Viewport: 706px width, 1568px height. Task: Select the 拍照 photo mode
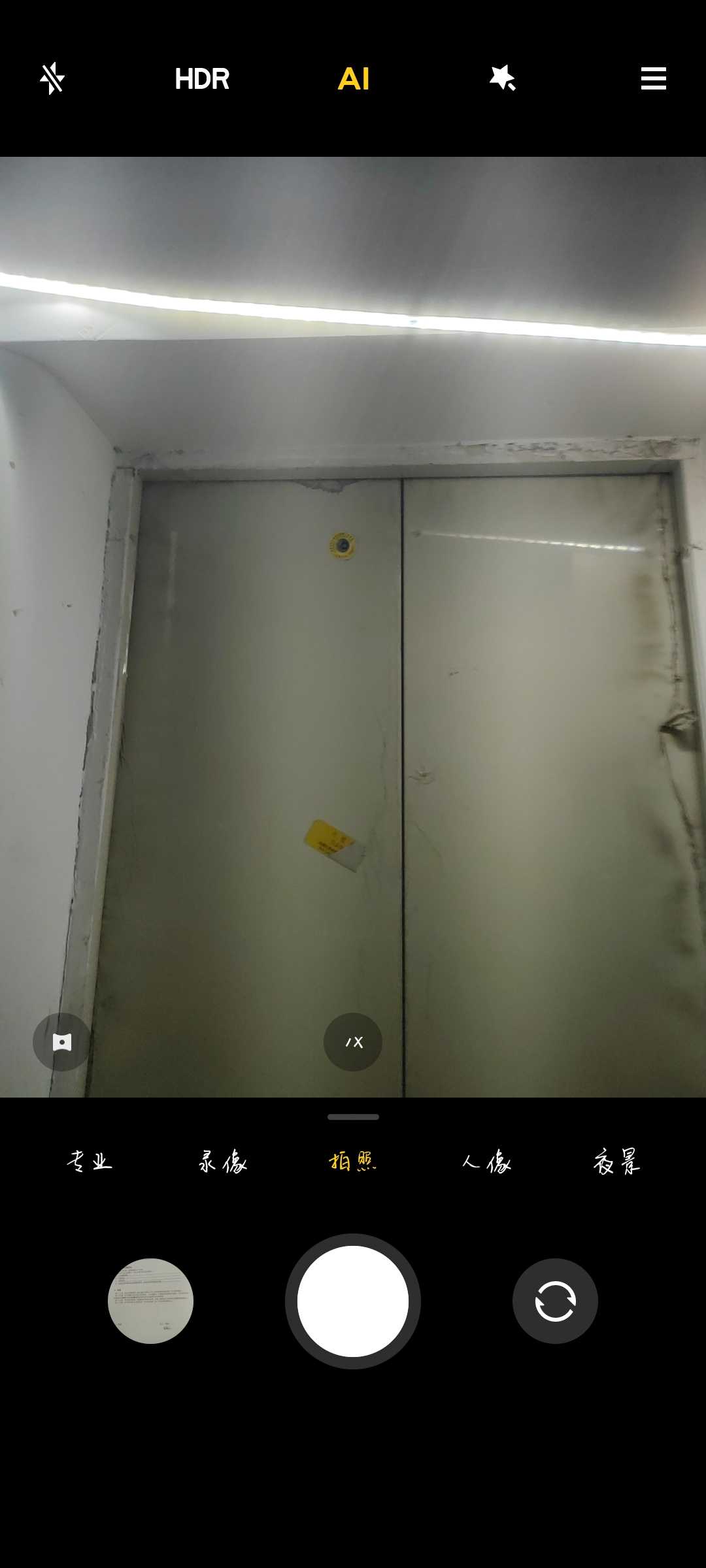[x=353, y=1162]
